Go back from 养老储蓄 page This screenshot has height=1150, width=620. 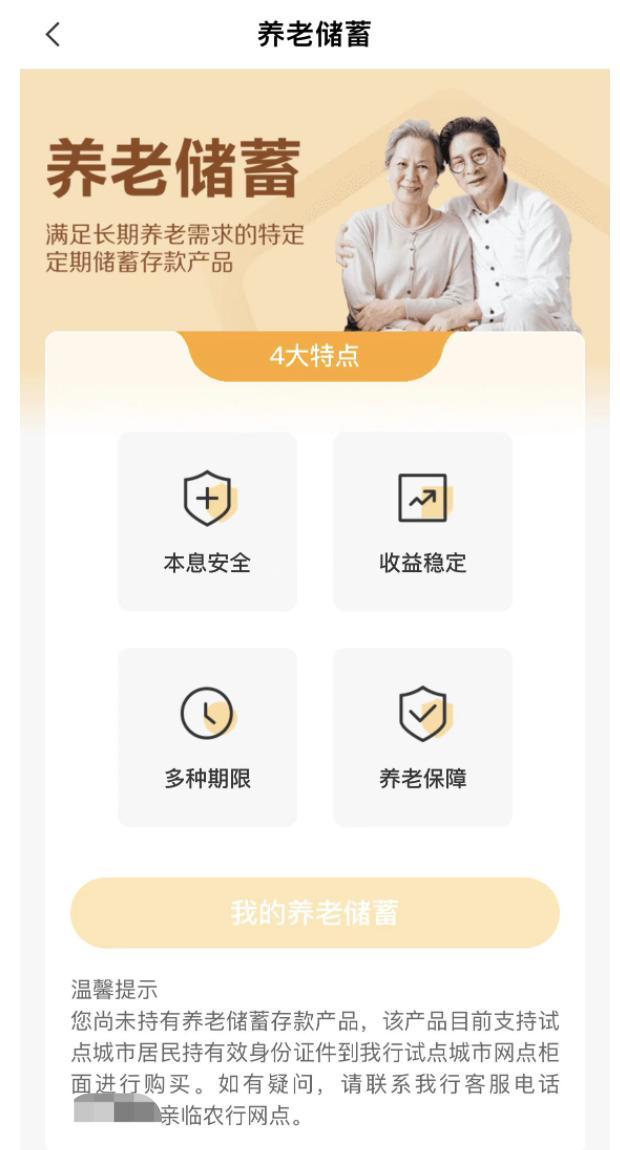click(x=53, y=35)
